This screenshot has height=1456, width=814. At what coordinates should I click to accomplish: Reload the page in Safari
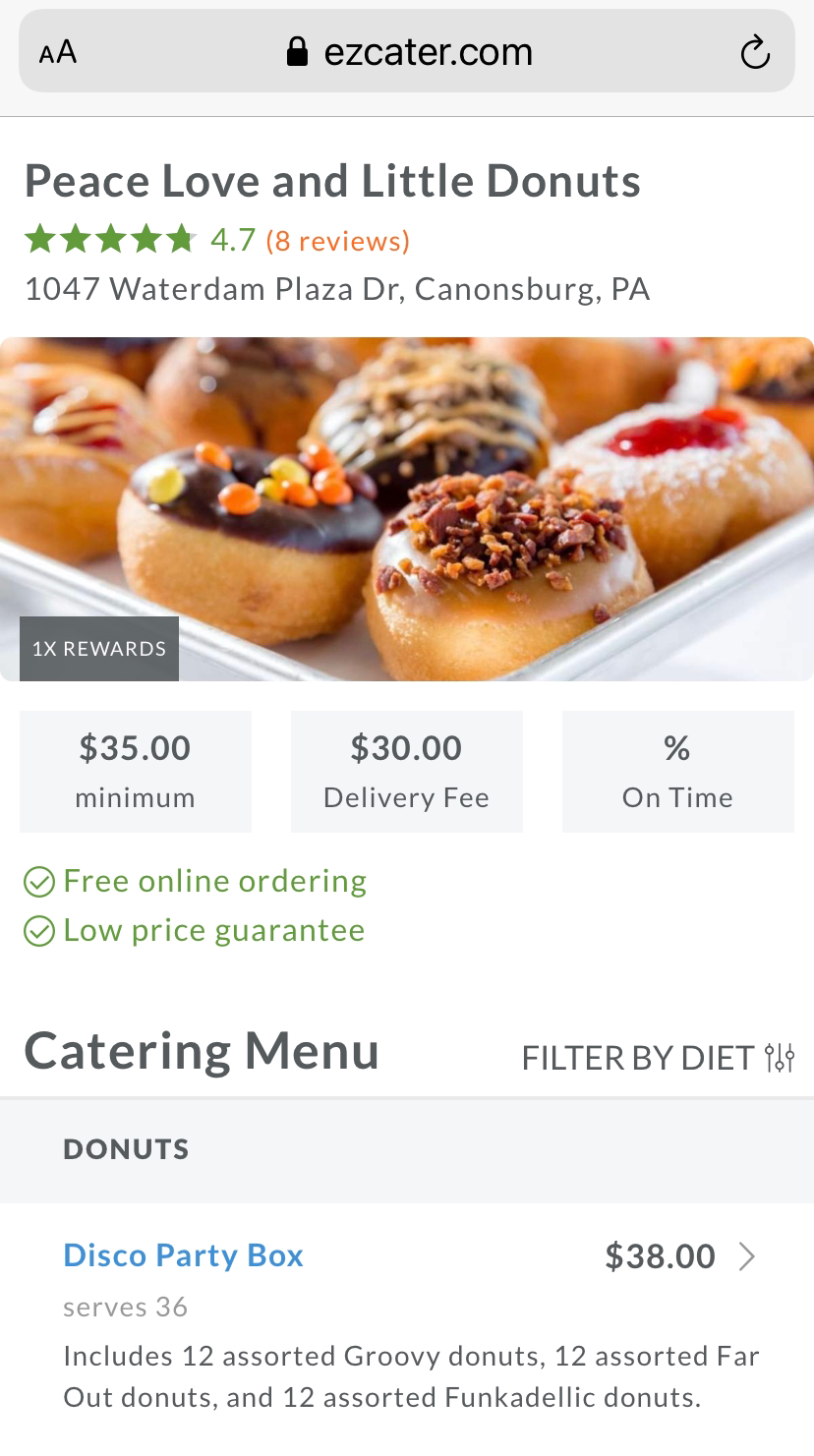pyautogui.click(x=754, y=52)
